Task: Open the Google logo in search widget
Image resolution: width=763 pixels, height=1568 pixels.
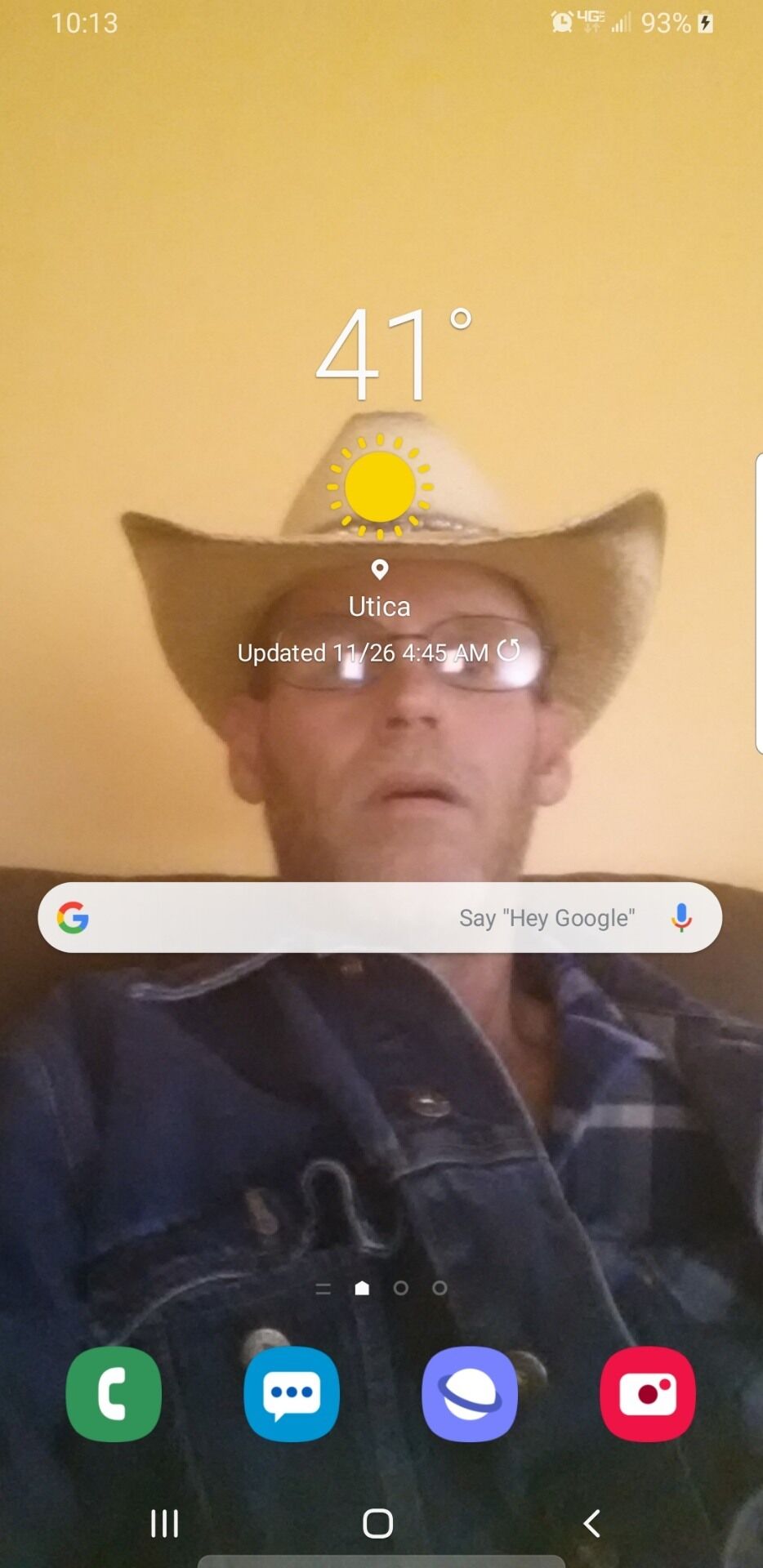Action: pos(73,918)
